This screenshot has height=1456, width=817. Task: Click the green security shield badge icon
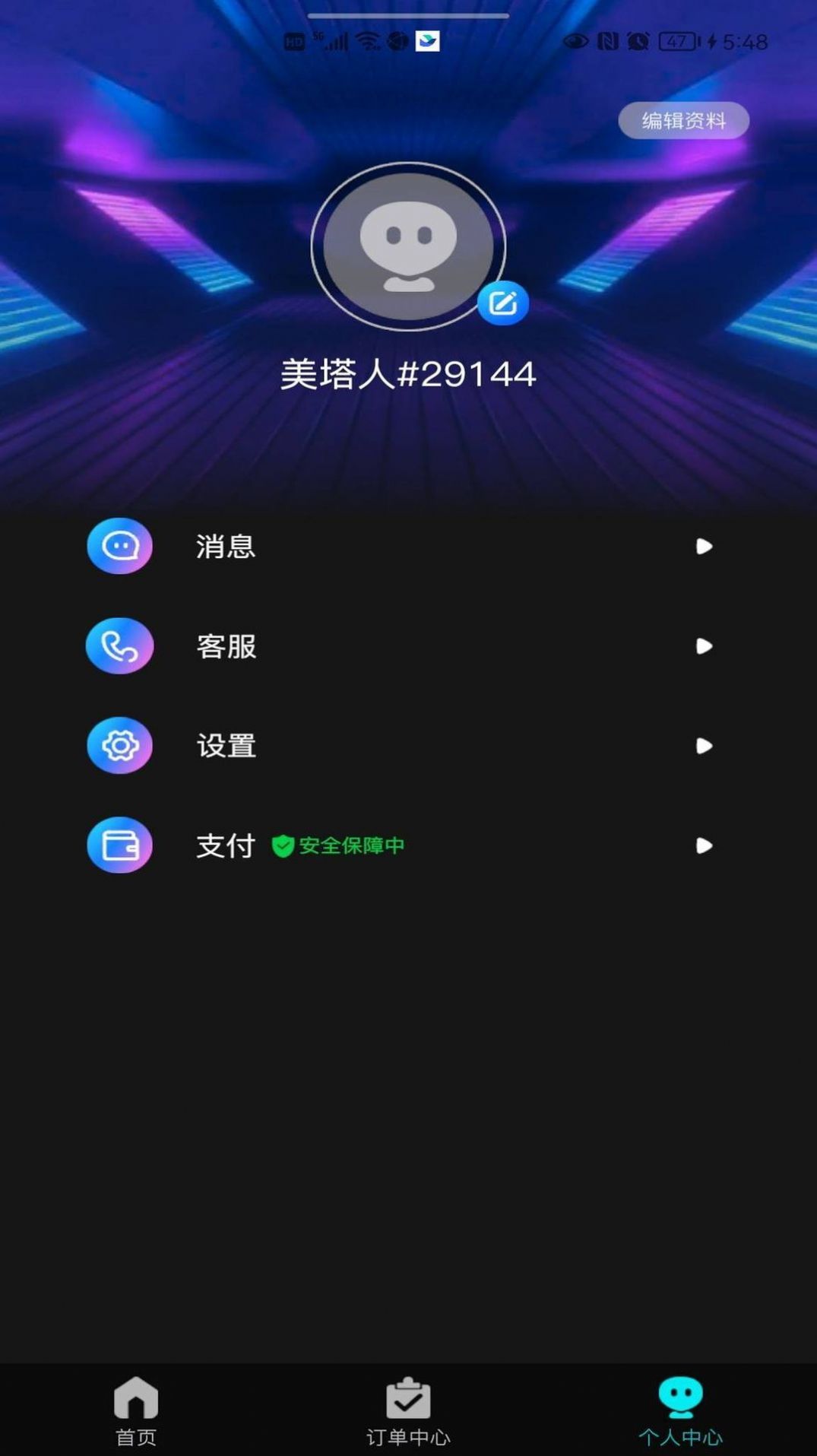point(283,845)
